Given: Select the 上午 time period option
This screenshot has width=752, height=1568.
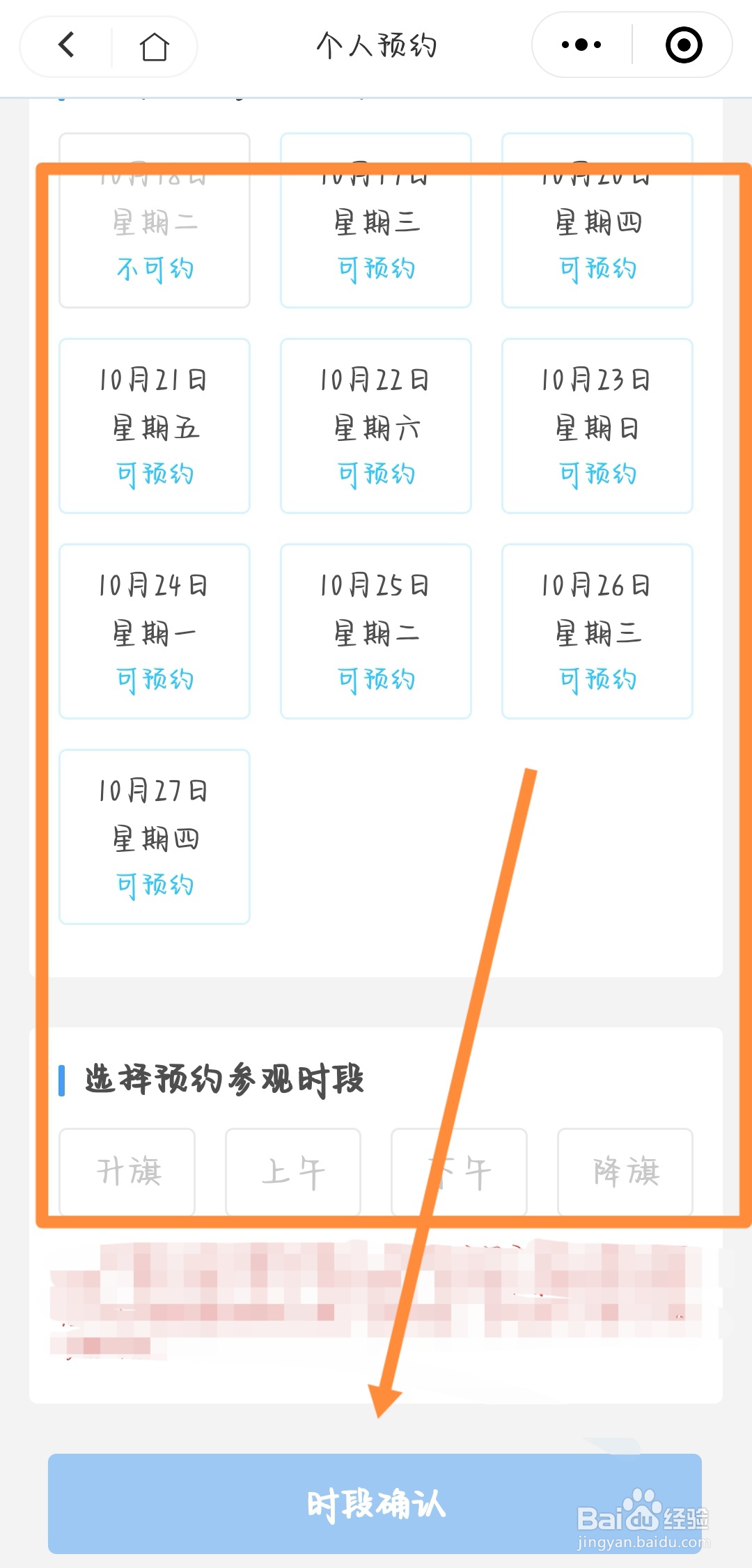Looking at the screenshot, I should (293, 1170).
